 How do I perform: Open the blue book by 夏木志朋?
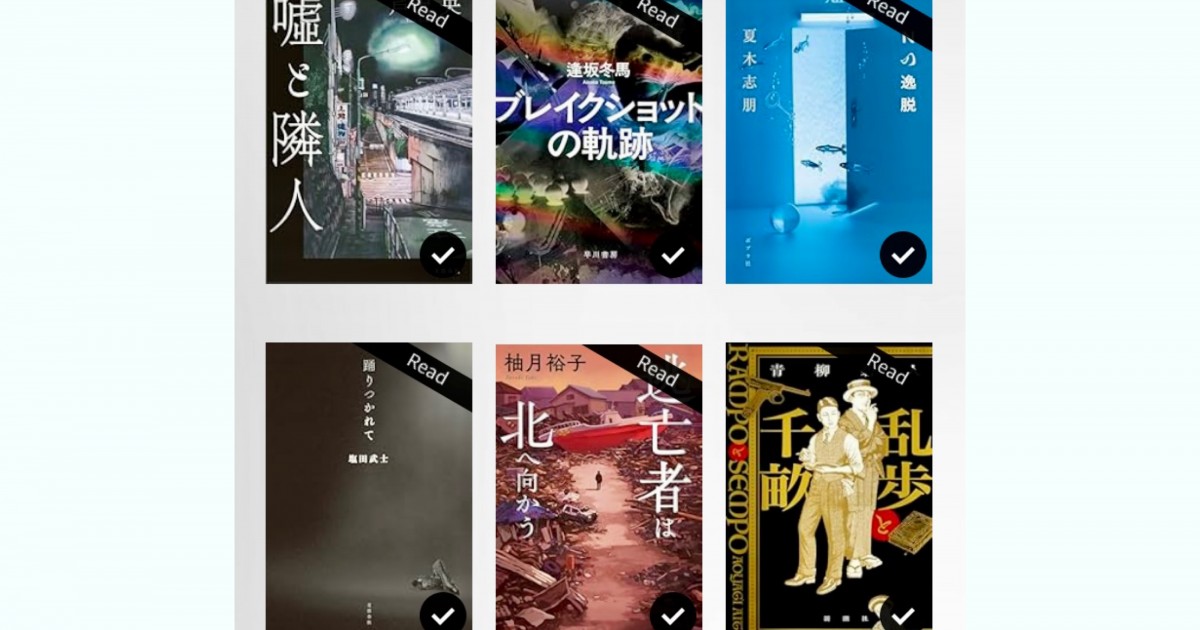(828, 140)
